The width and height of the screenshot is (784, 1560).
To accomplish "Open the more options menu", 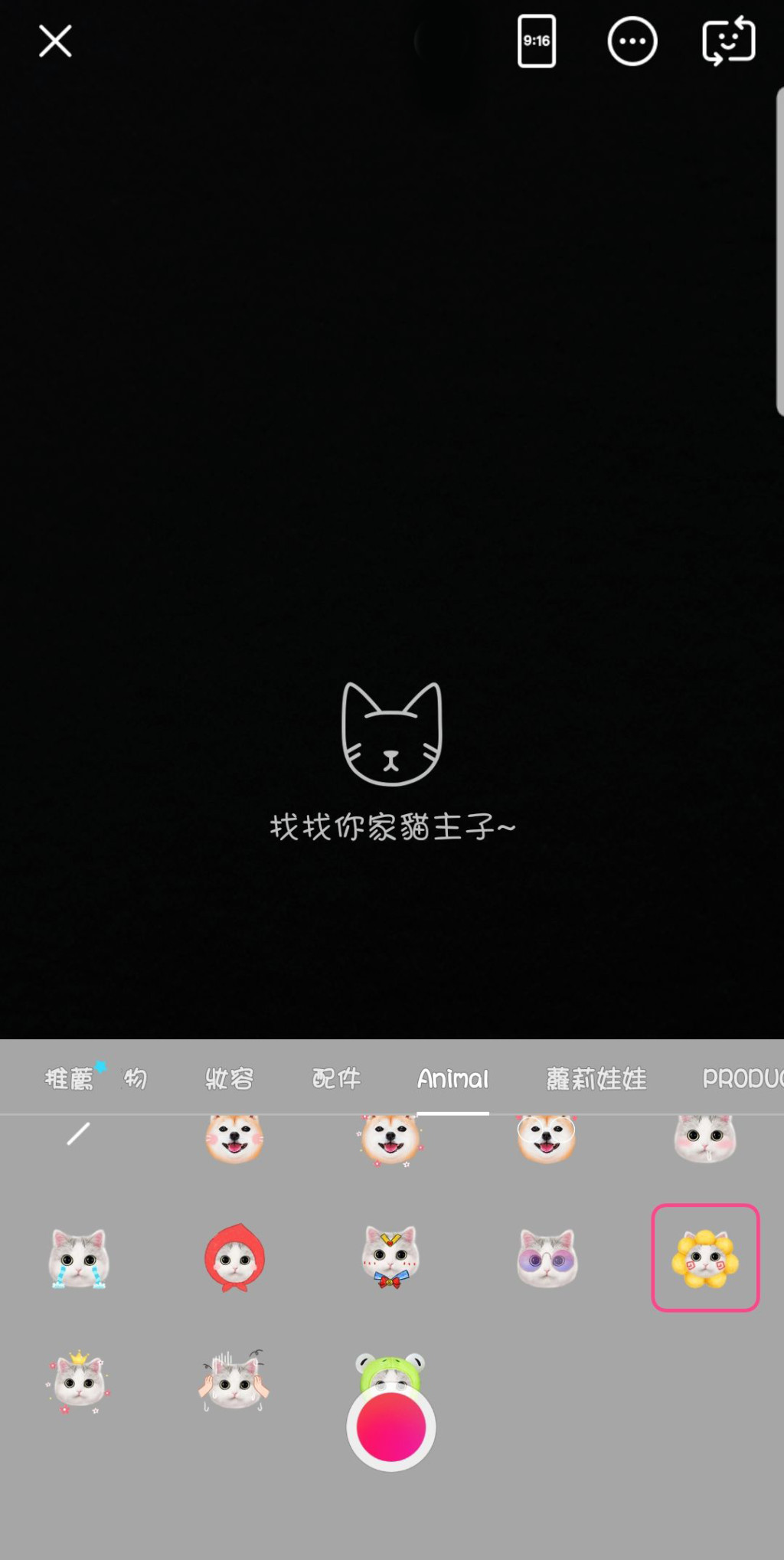I will point(632,41).
